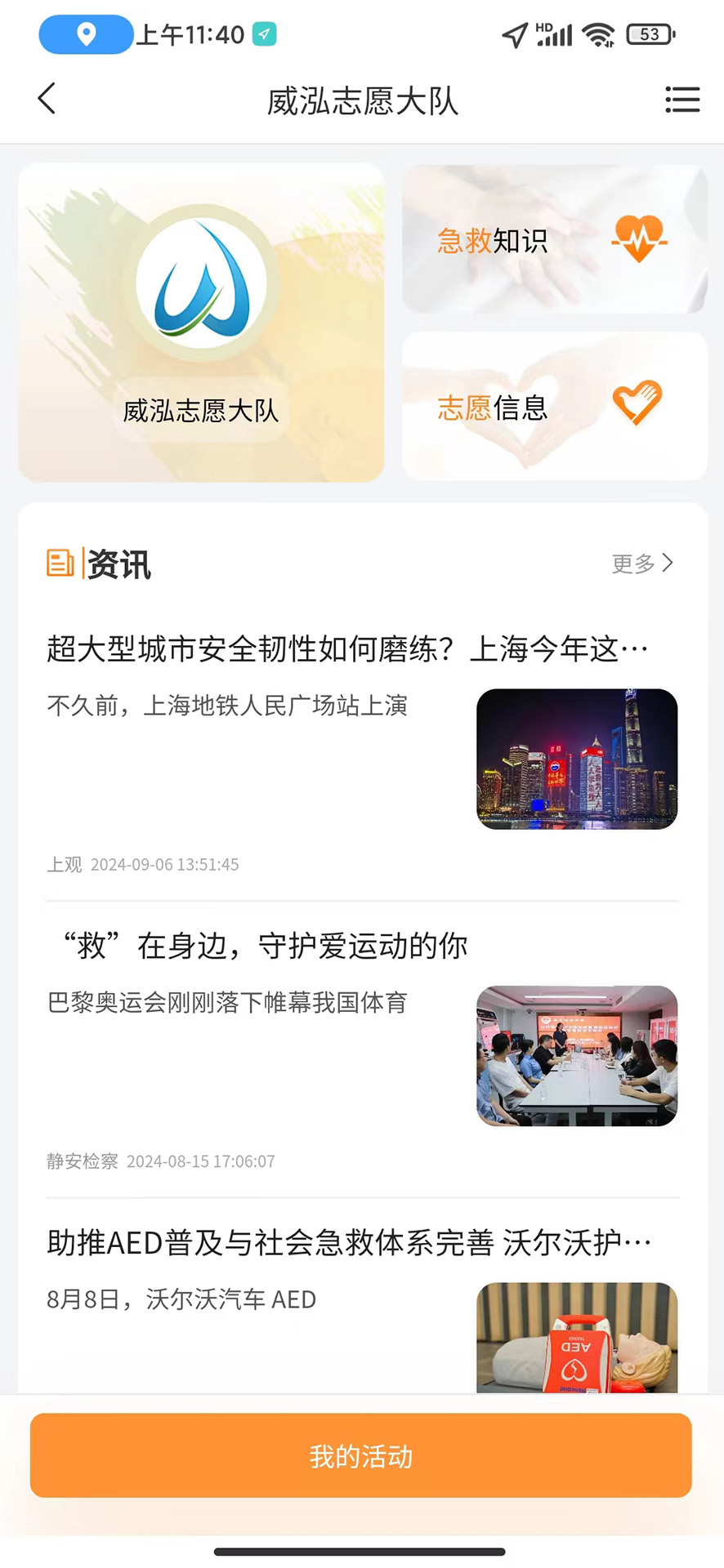Viewport: 724px width, 1568px height.
Task: Click the battery indicator showing 53
Action: pyautogui.click(x=648, y=34)
